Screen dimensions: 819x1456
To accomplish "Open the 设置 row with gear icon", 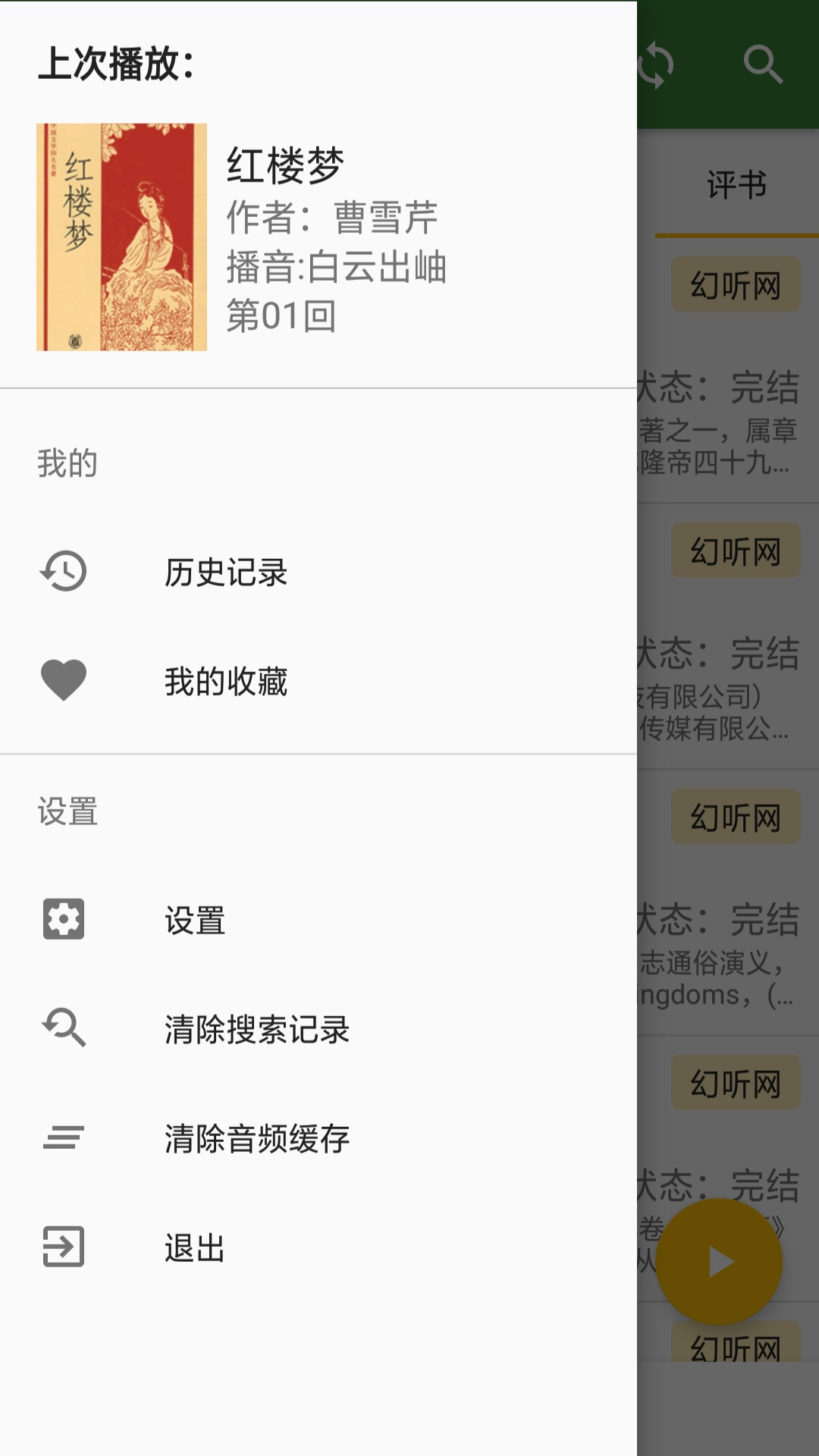I will pyautogui.click(x=195, y=921).
